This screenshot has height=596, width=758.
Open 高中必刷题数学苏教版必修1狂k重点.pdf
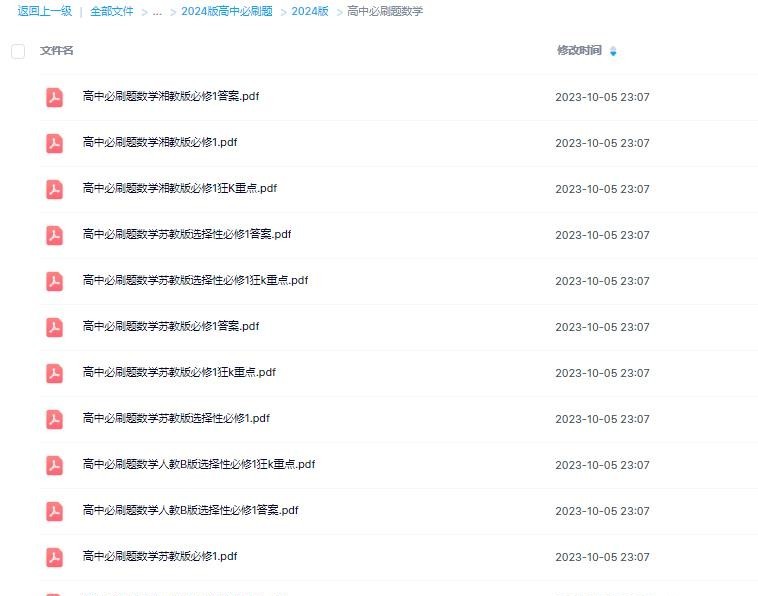tap(179, 373)
